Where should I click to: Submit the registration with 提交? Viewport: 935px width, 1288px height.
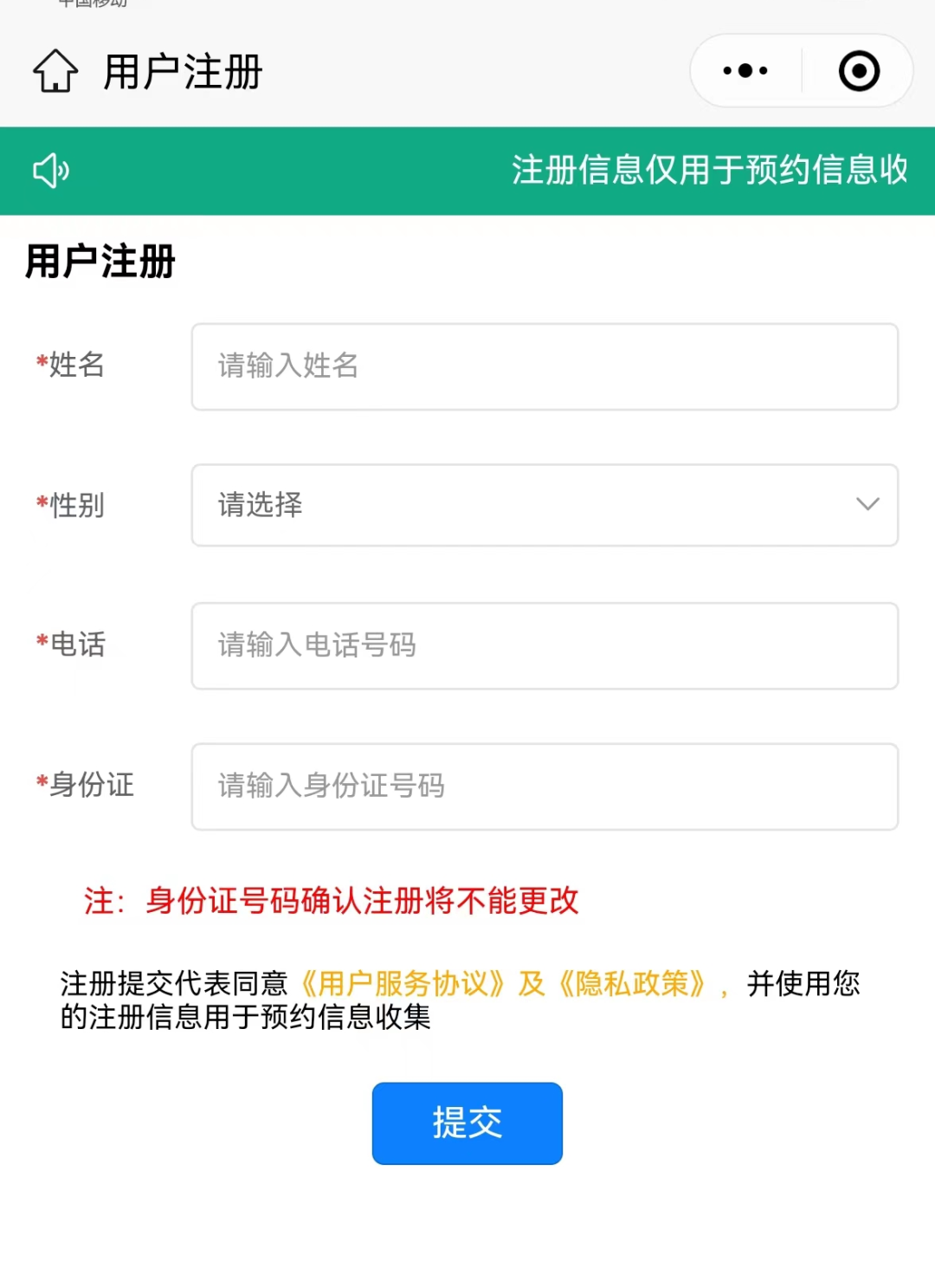(x=467, y=1123)
